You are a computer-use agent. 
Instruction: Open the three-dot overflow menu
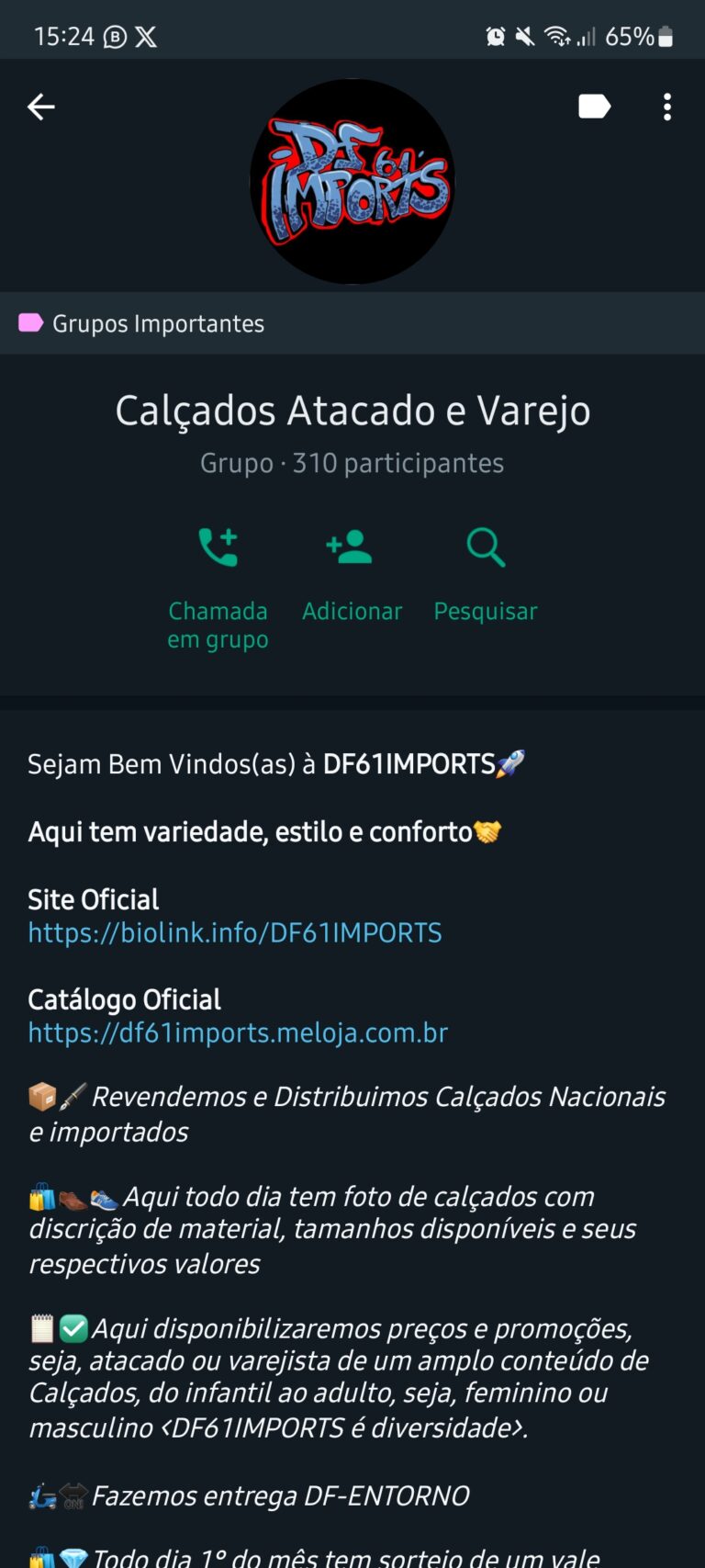pyautogui.click(x=667, y=107)
